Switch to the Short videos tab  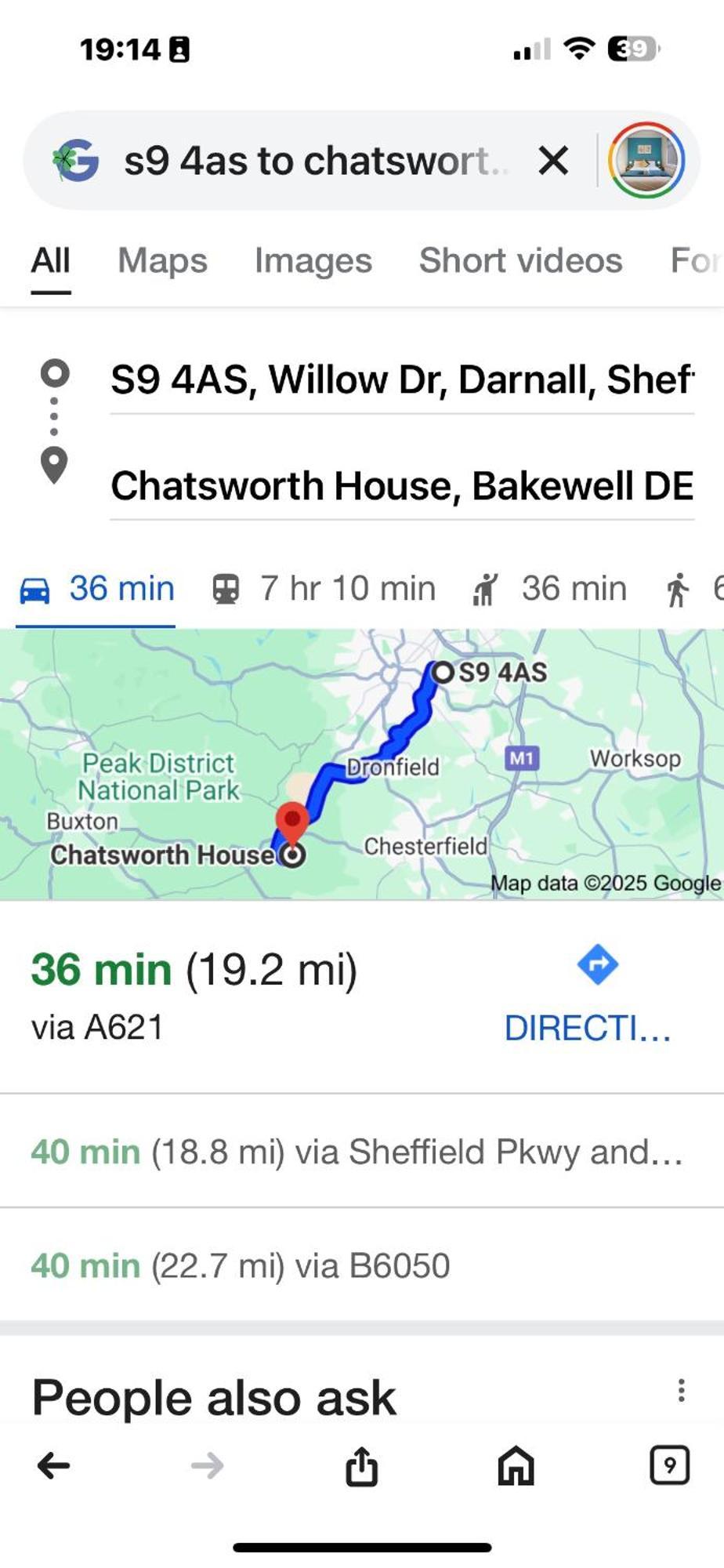tap(520, 260)
